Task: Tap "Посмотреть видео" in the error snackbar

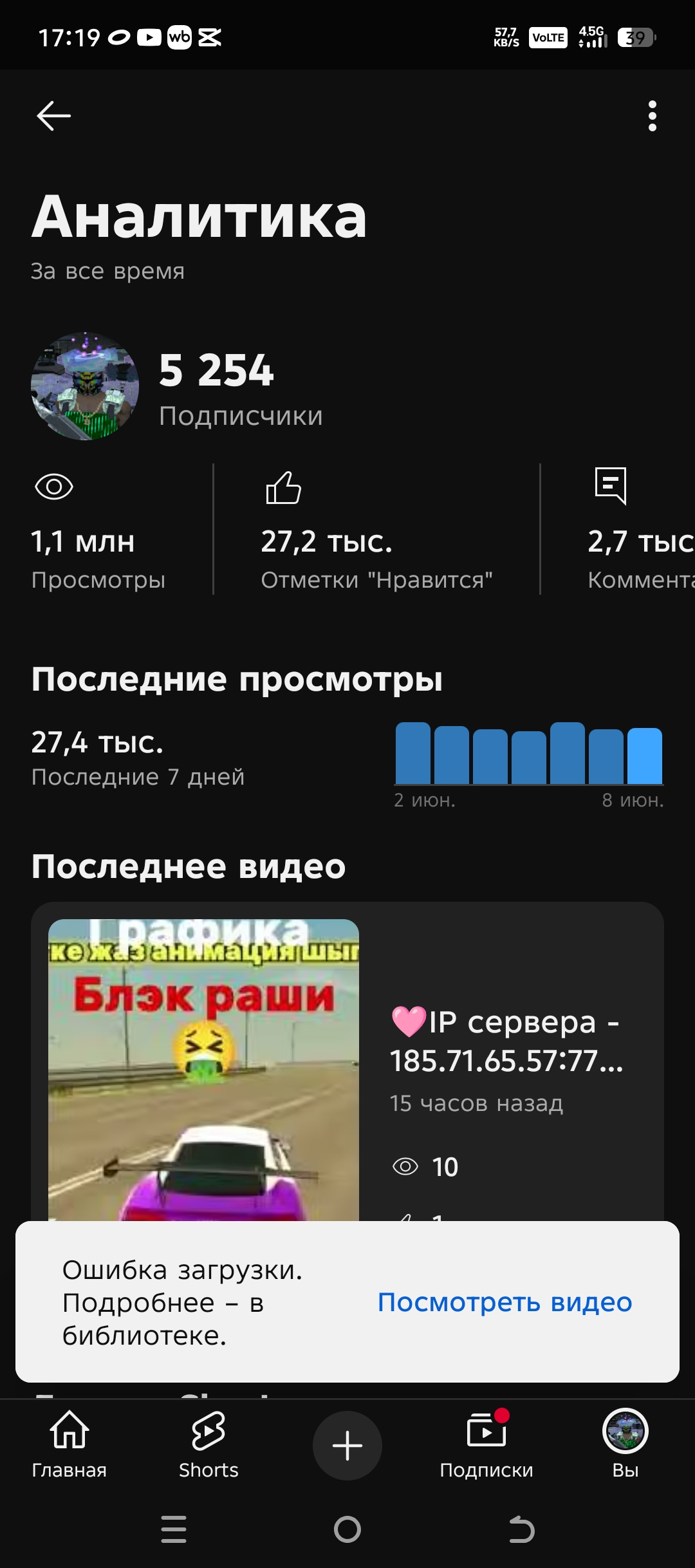Action: [x=505, y=1302]
